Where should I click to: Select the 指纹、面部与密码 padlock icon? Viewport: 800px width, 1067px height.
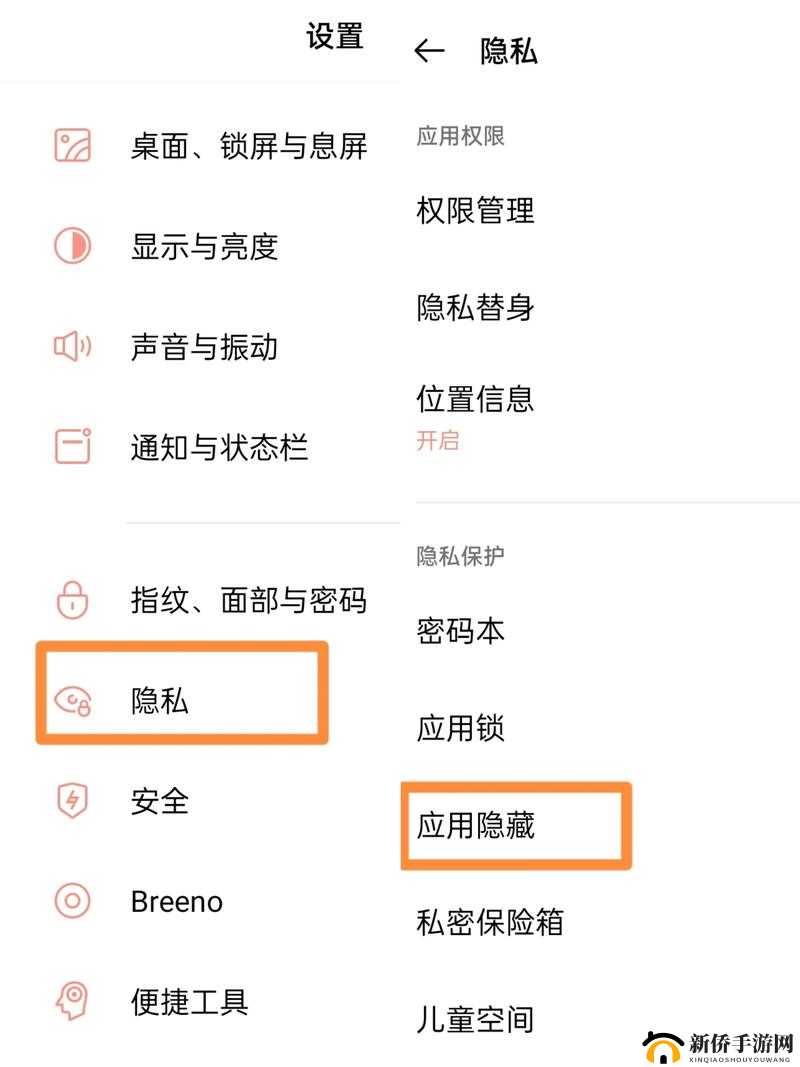point(72,600)
